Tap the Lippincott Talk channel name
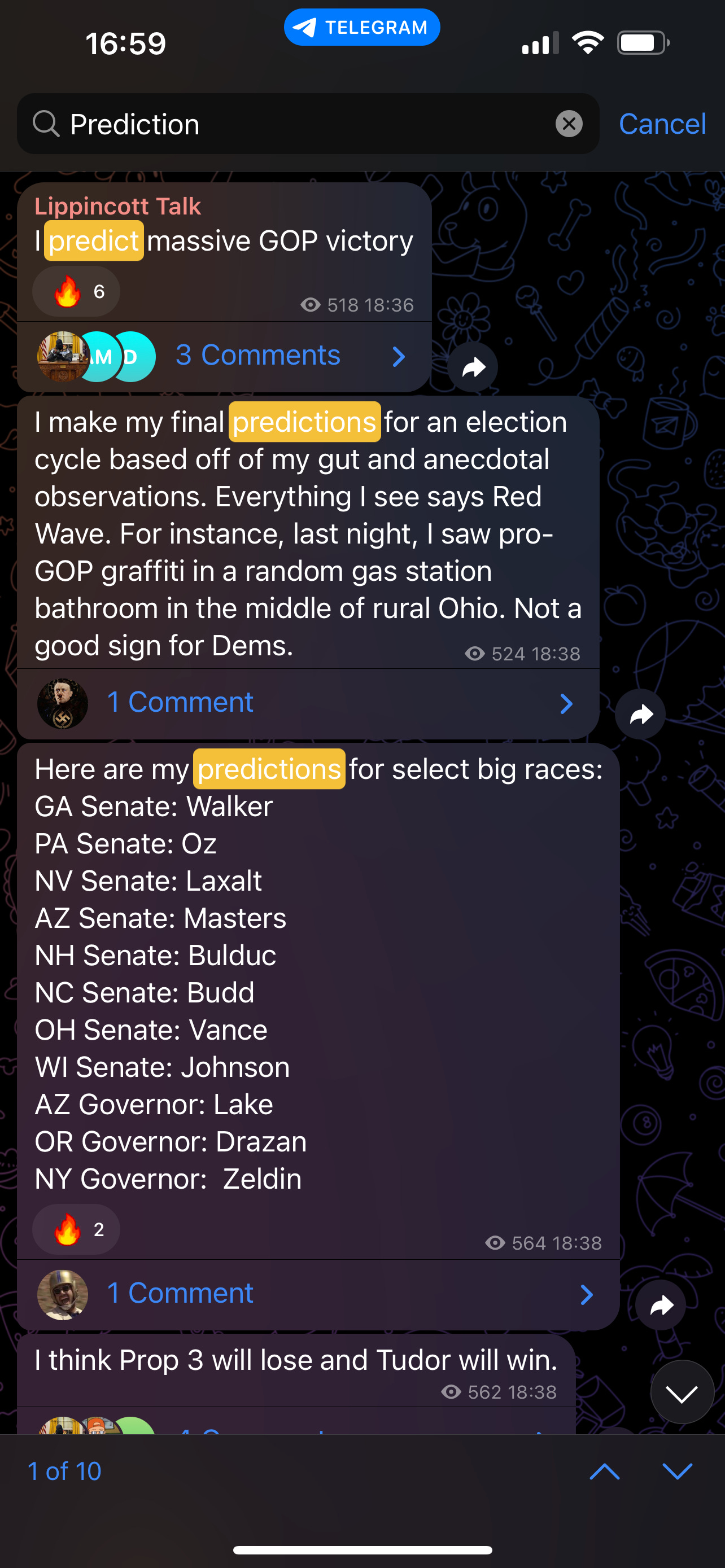The image size is (725, 1568). click(117, 207)
